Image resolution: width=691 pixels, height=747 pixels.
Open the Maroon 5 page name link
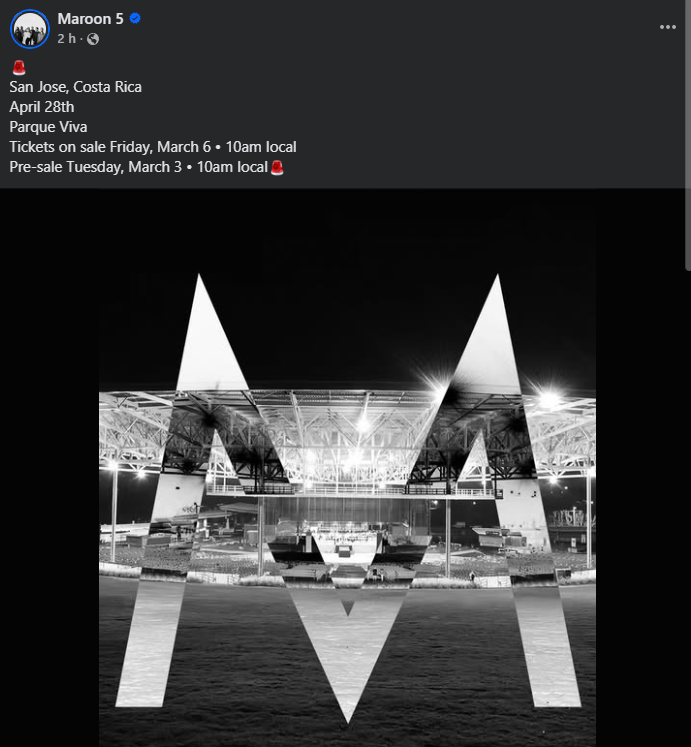pos(90,19)
